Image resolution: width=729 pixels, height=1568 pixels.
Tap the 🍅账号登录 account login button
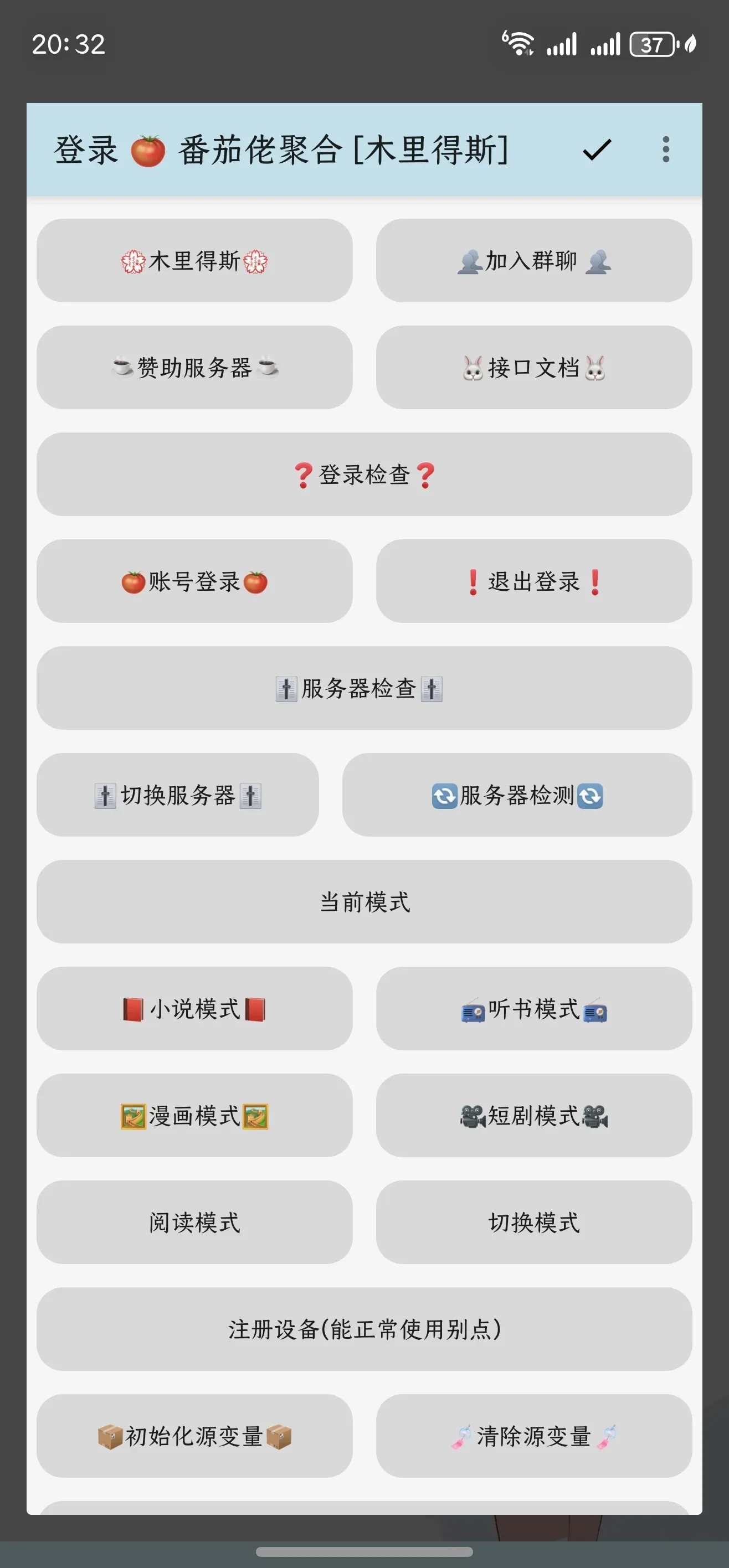coord(194,581)
